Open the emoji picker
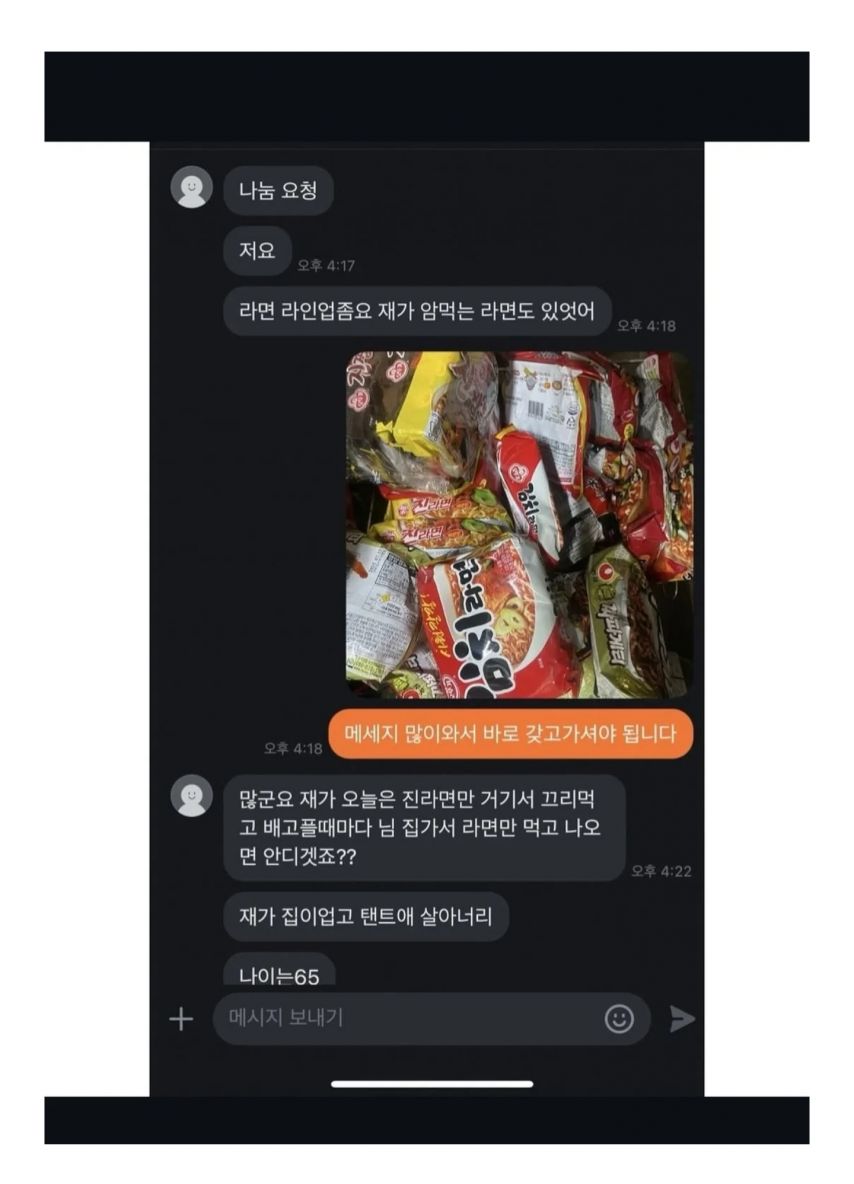854x1184 pixels. pos(619,1019)
